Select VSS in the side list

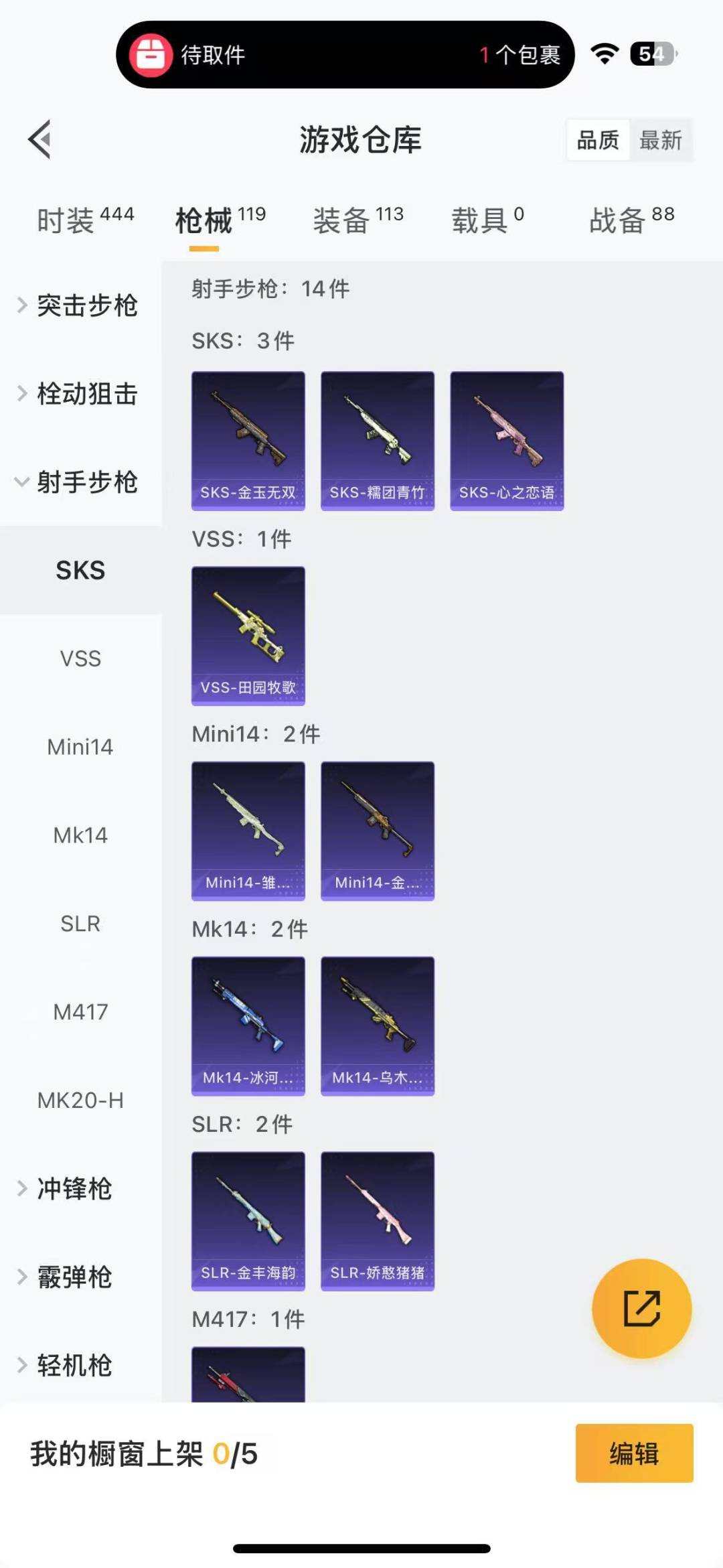coord(80,658)
